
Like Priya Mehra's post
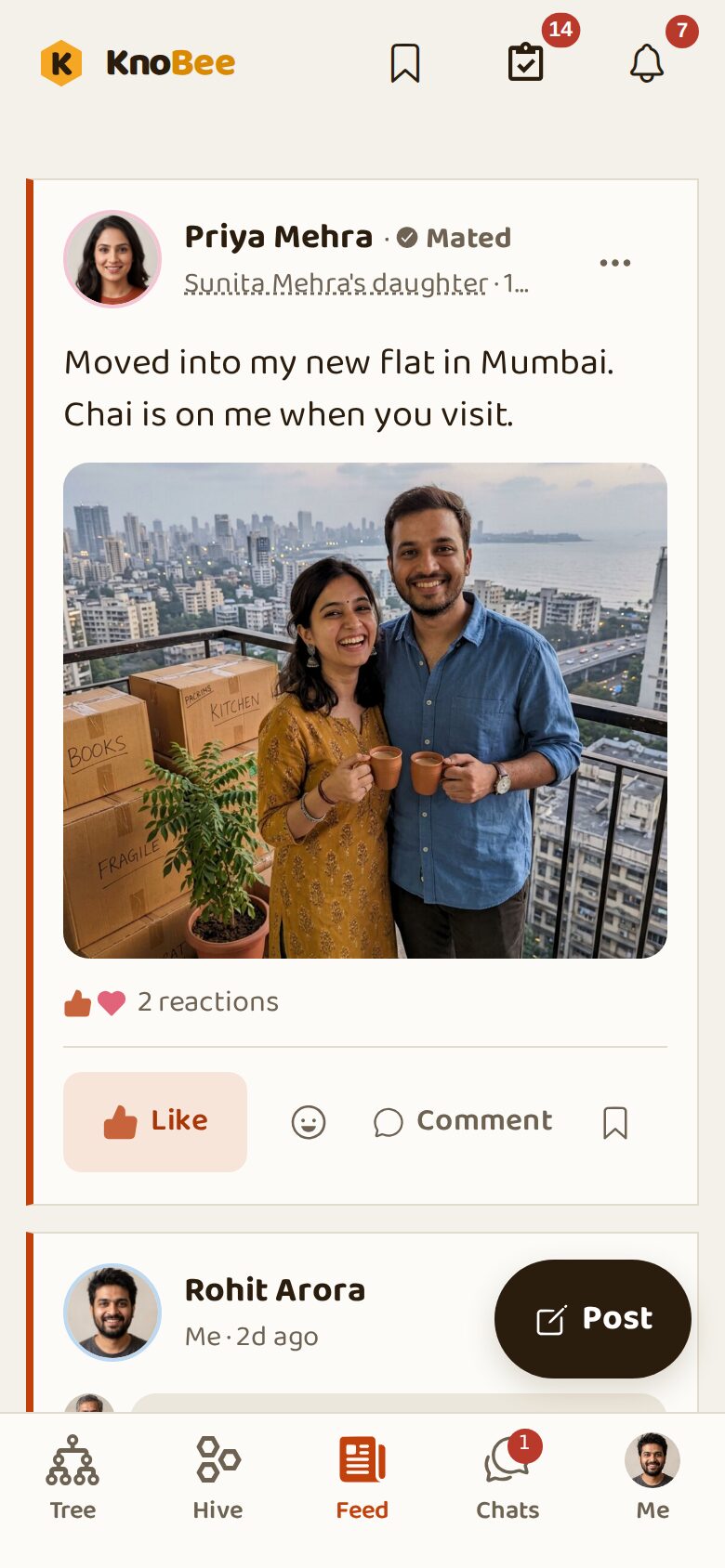click(155, 1122)
